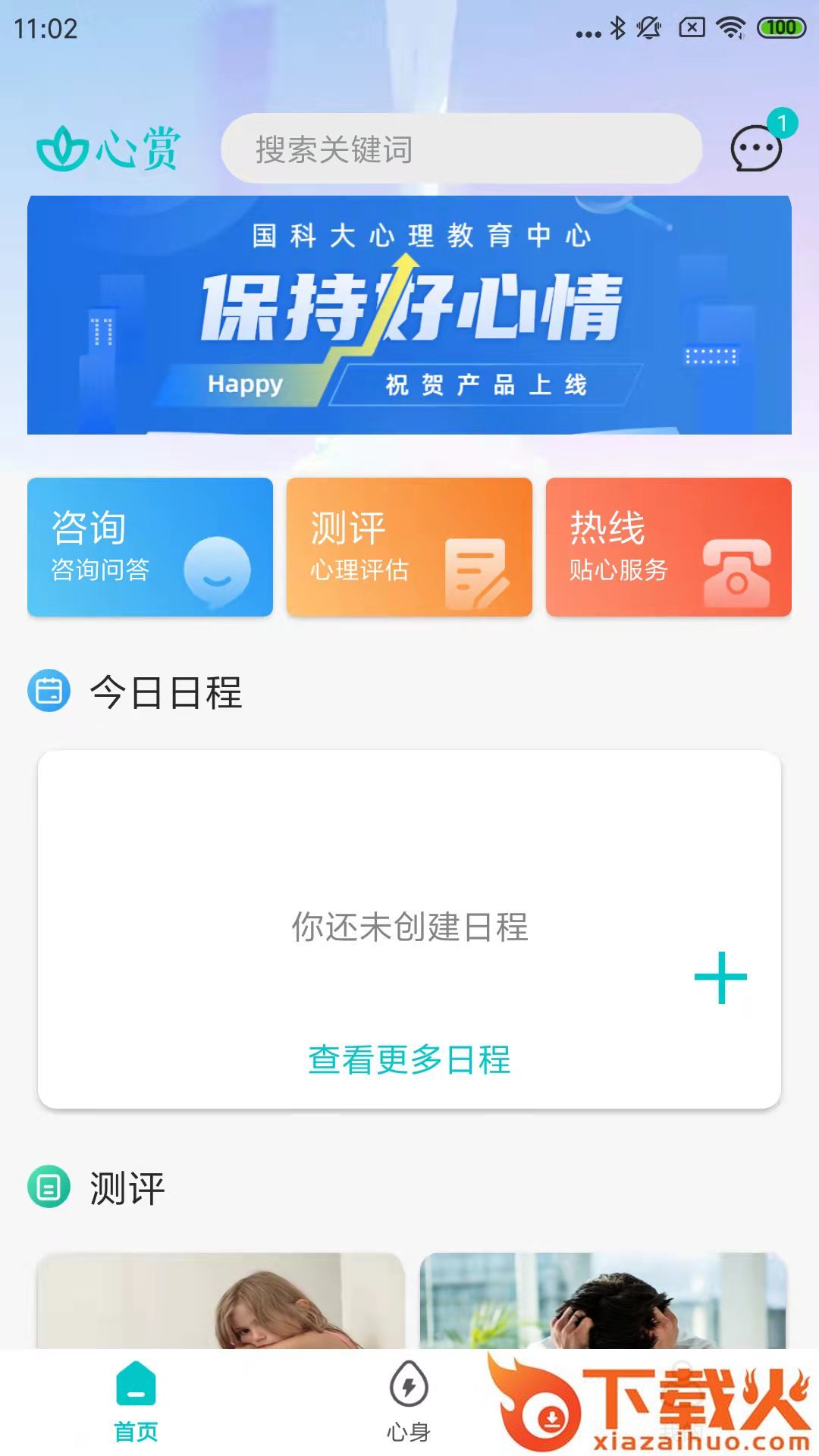Open the 热线 贴心服务 hotline card
Viewport: 819px width, 1456px height.
point(668,547)
